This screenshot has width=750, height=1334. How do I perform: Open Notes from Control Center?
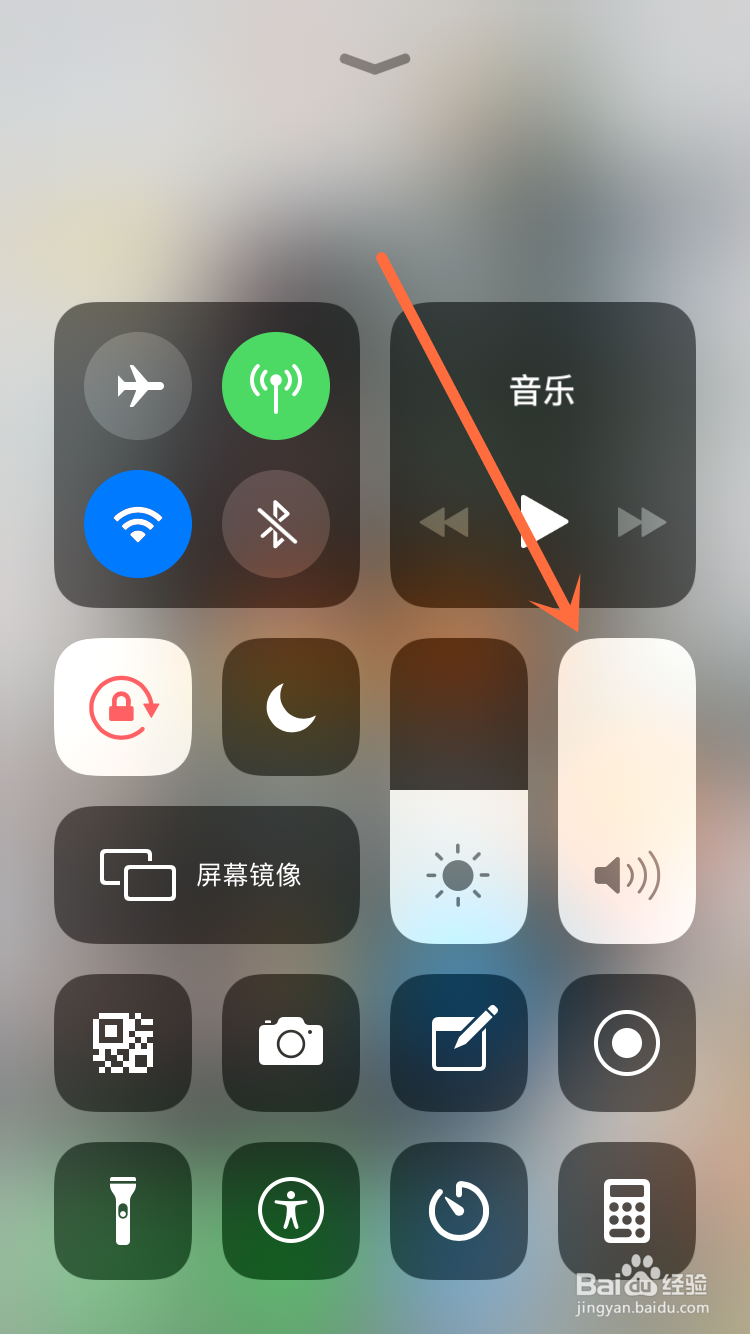458,1043
